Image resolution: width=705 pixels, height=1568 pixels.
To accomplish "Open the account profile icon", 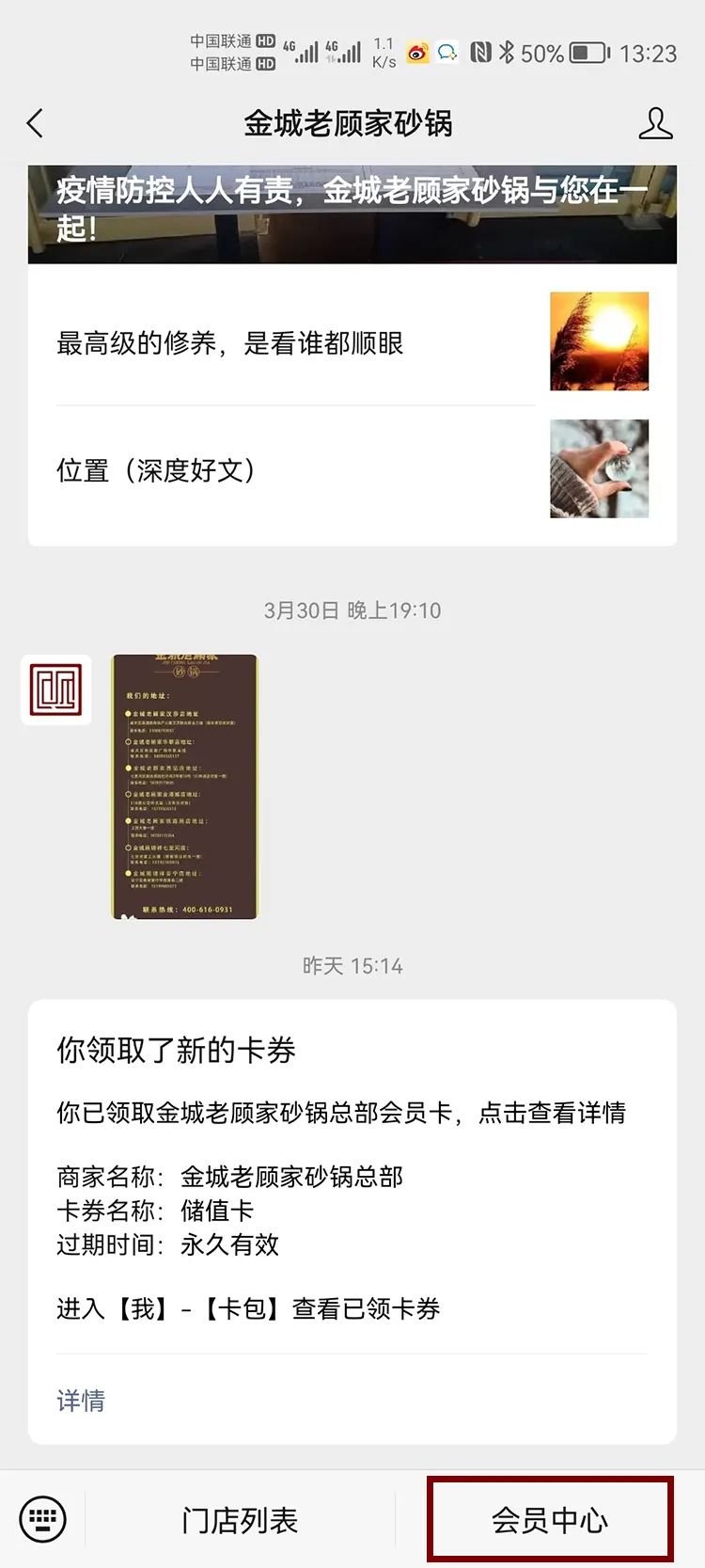I will click(x=655, y=123).
